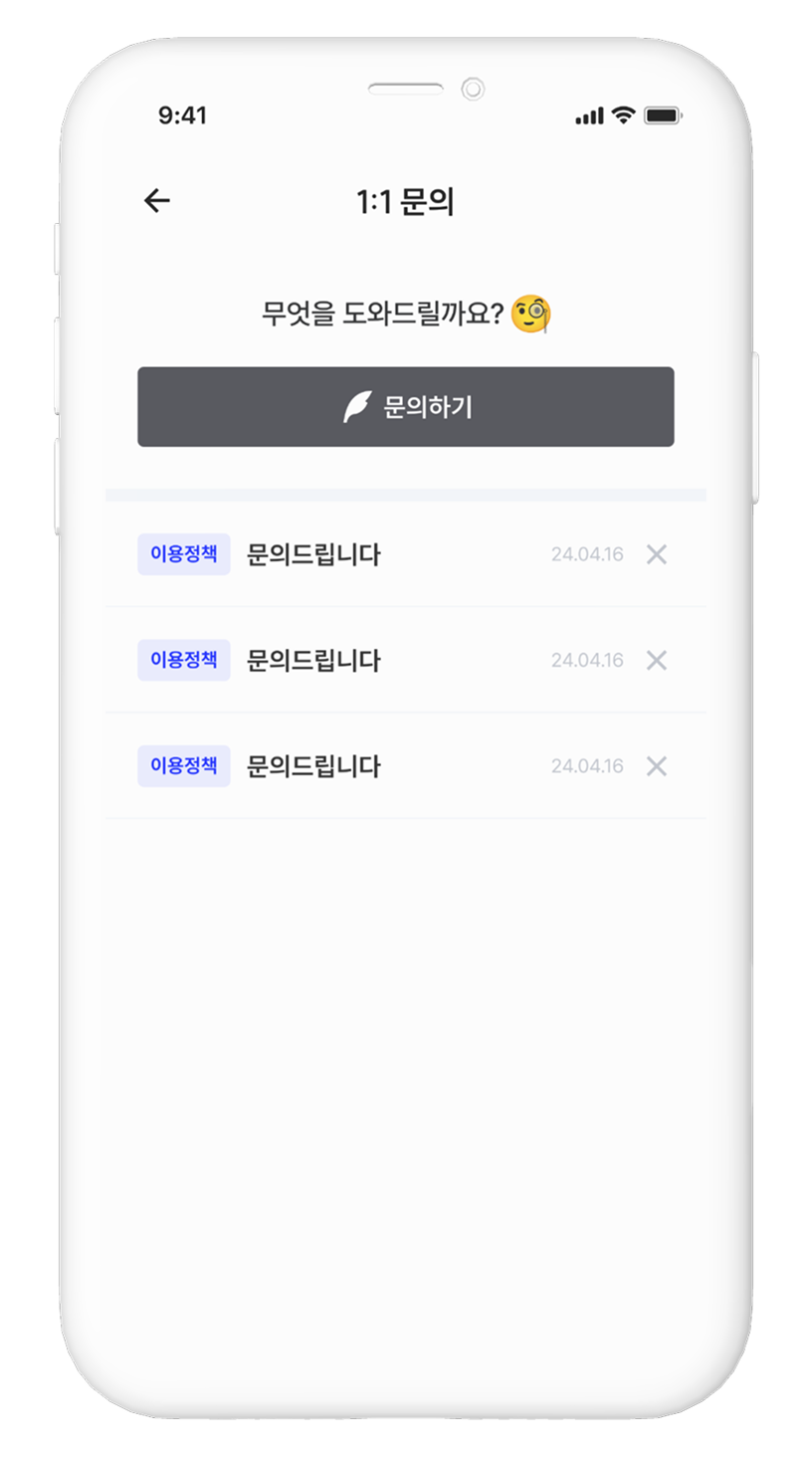
Task: Dismiss the last 문의드립니다 inquiry
Action: 657,765
